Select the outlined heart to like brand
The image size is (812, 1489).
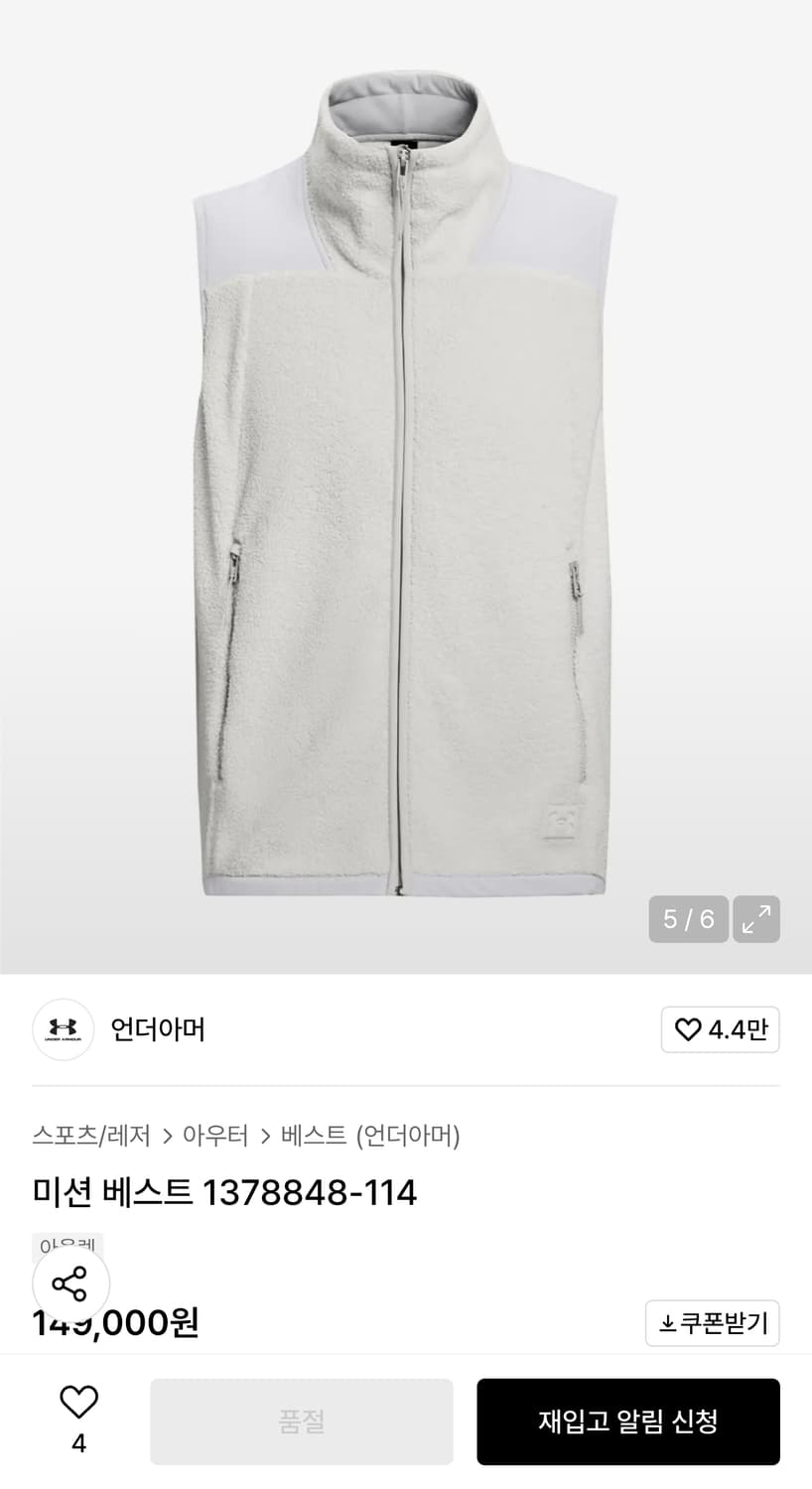tap(687, 1029)
